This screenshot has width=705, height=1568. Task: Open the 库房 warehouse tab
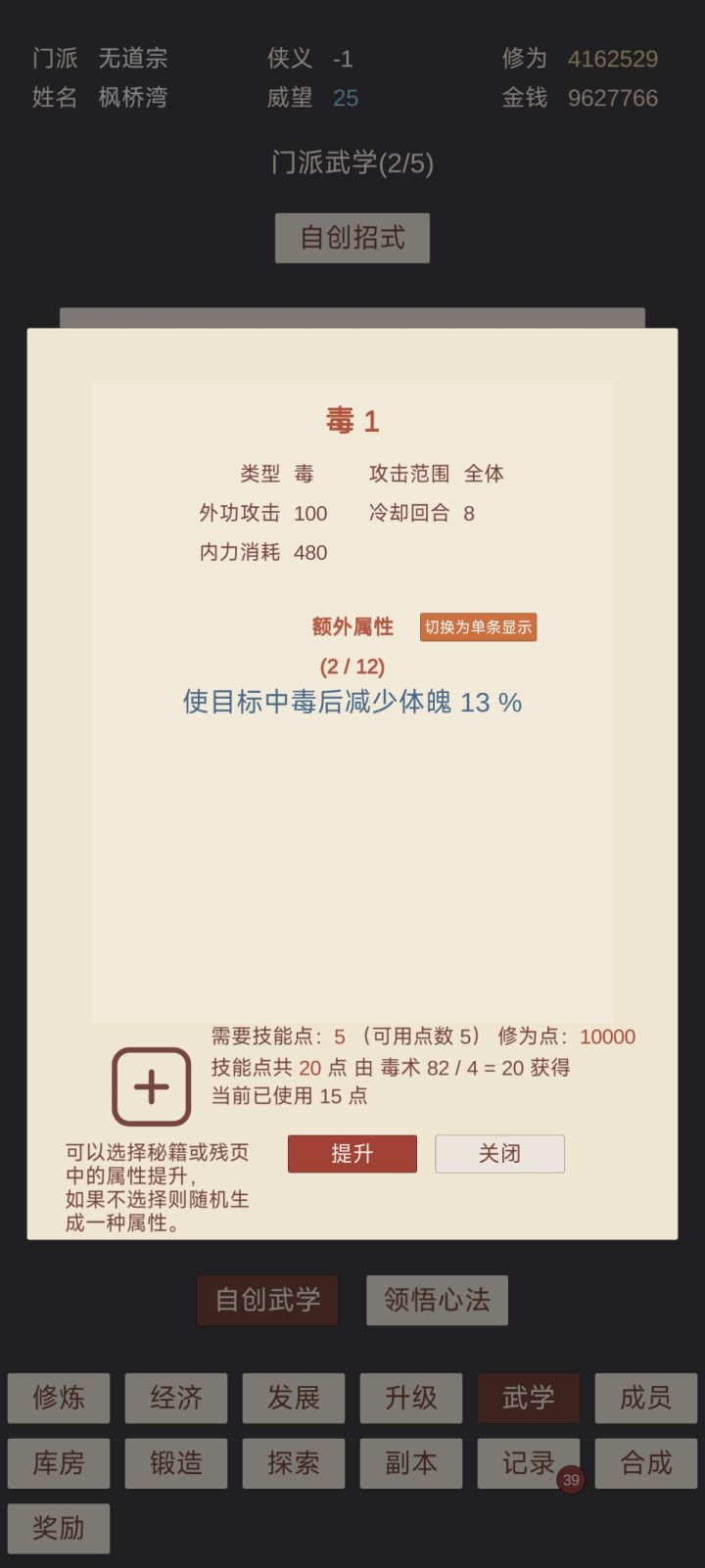point(59,1462)
